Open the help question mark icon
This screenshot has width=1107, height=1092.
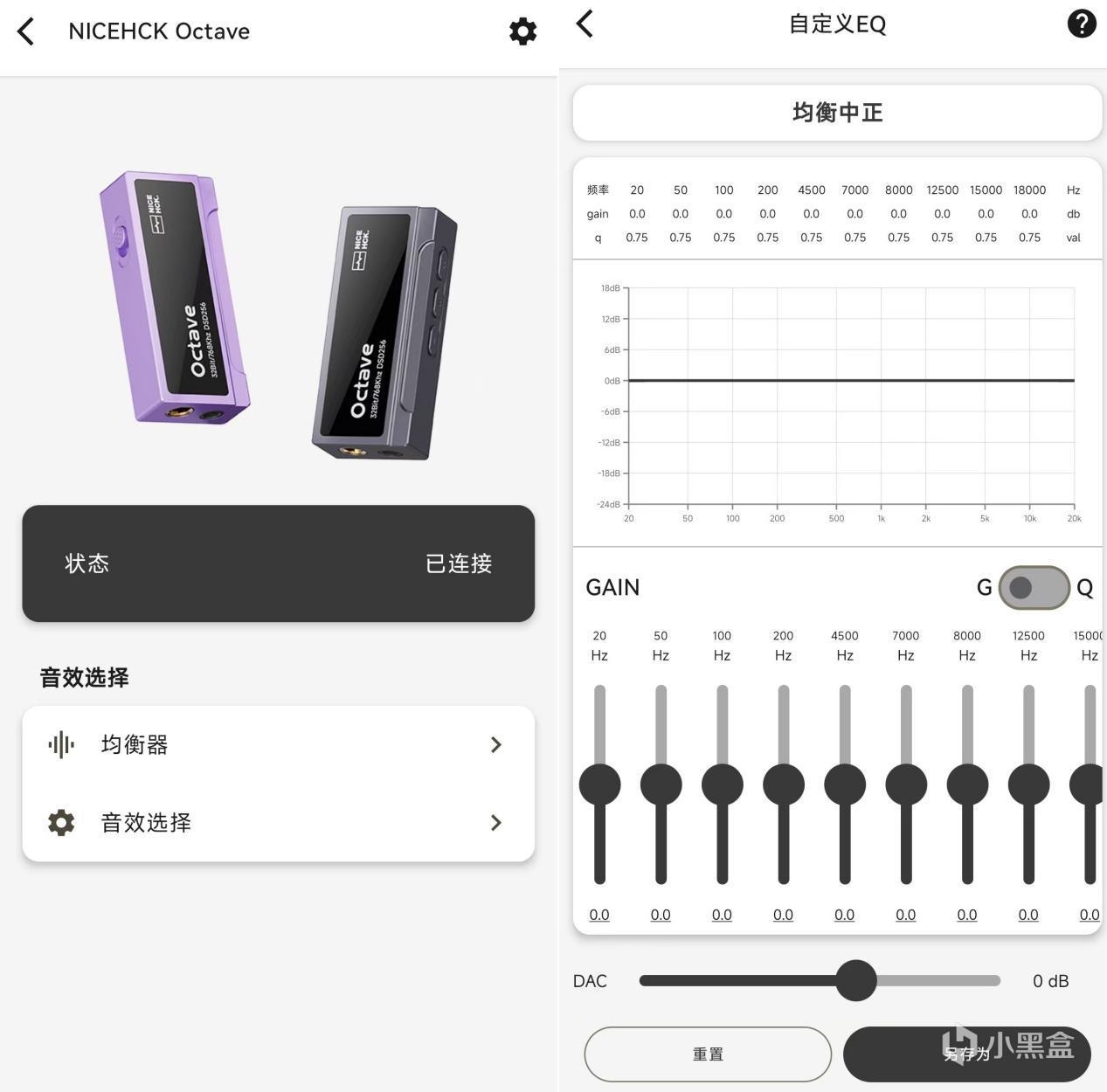(x=1081, y=24)
